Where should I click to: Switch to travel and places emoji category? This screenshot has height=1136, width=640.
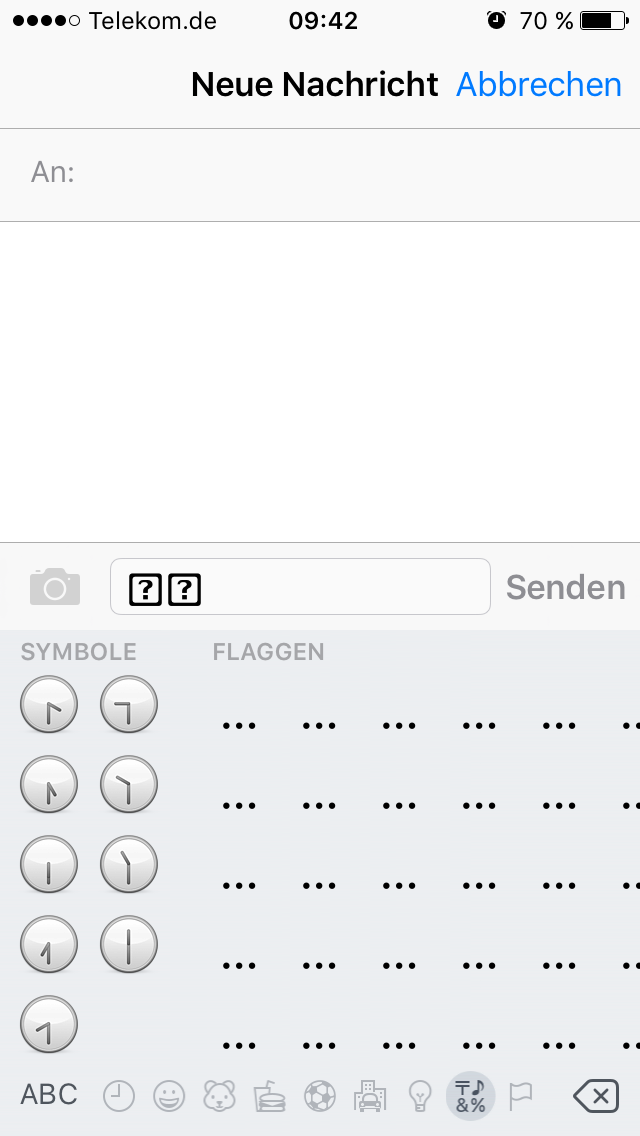(x=370, y=1096)
